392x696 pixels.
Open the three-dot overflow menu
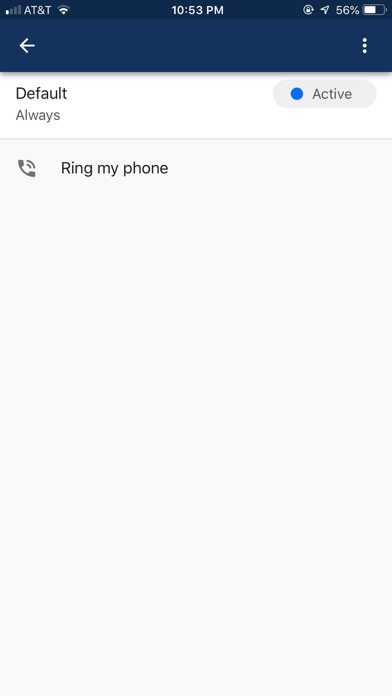pyautogui.click(x=364, y=46)
